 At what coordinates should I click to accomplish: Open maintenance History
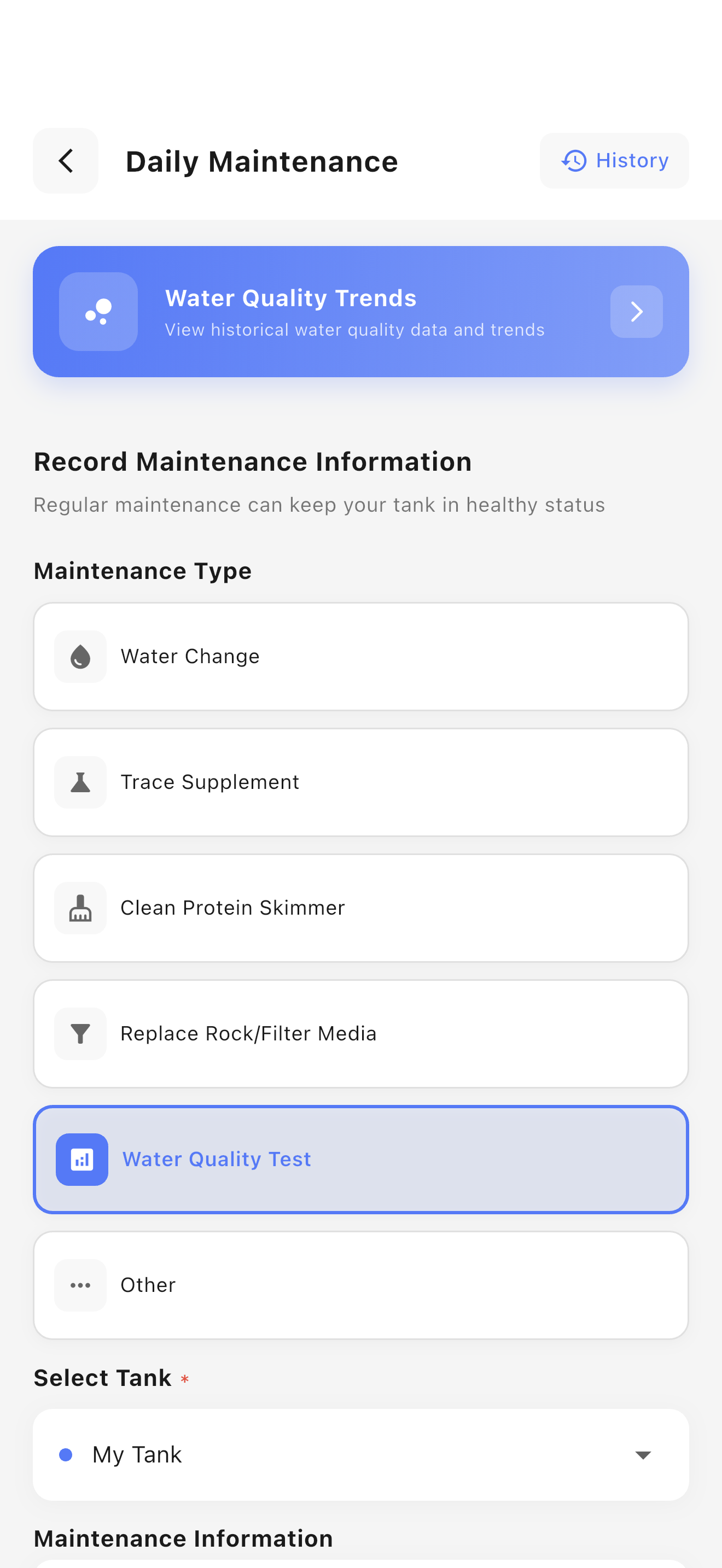point(614,161)
